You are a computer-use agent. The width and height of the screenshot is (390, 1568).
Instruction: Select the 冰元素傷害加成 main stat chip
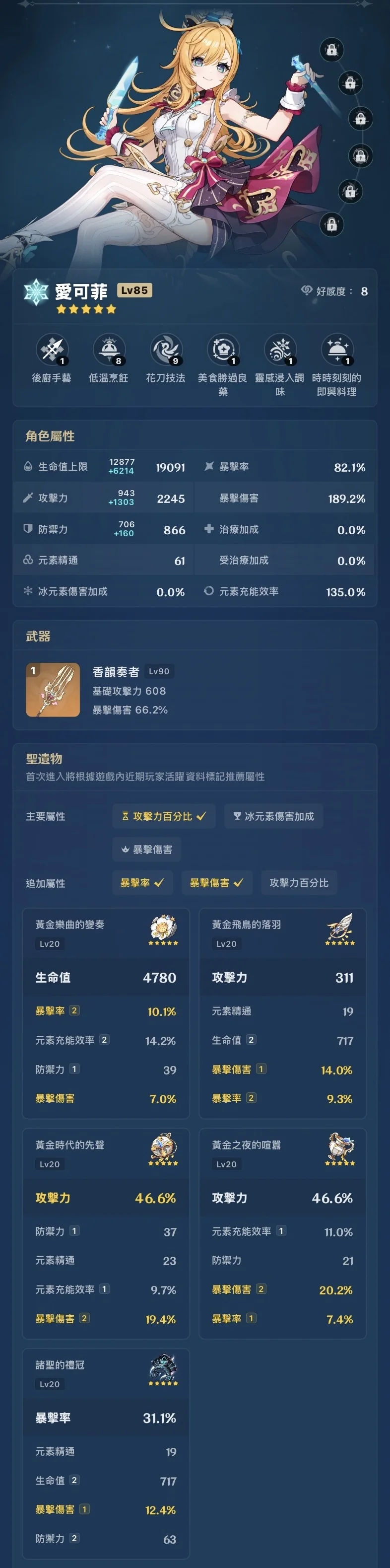click(274, 816)
